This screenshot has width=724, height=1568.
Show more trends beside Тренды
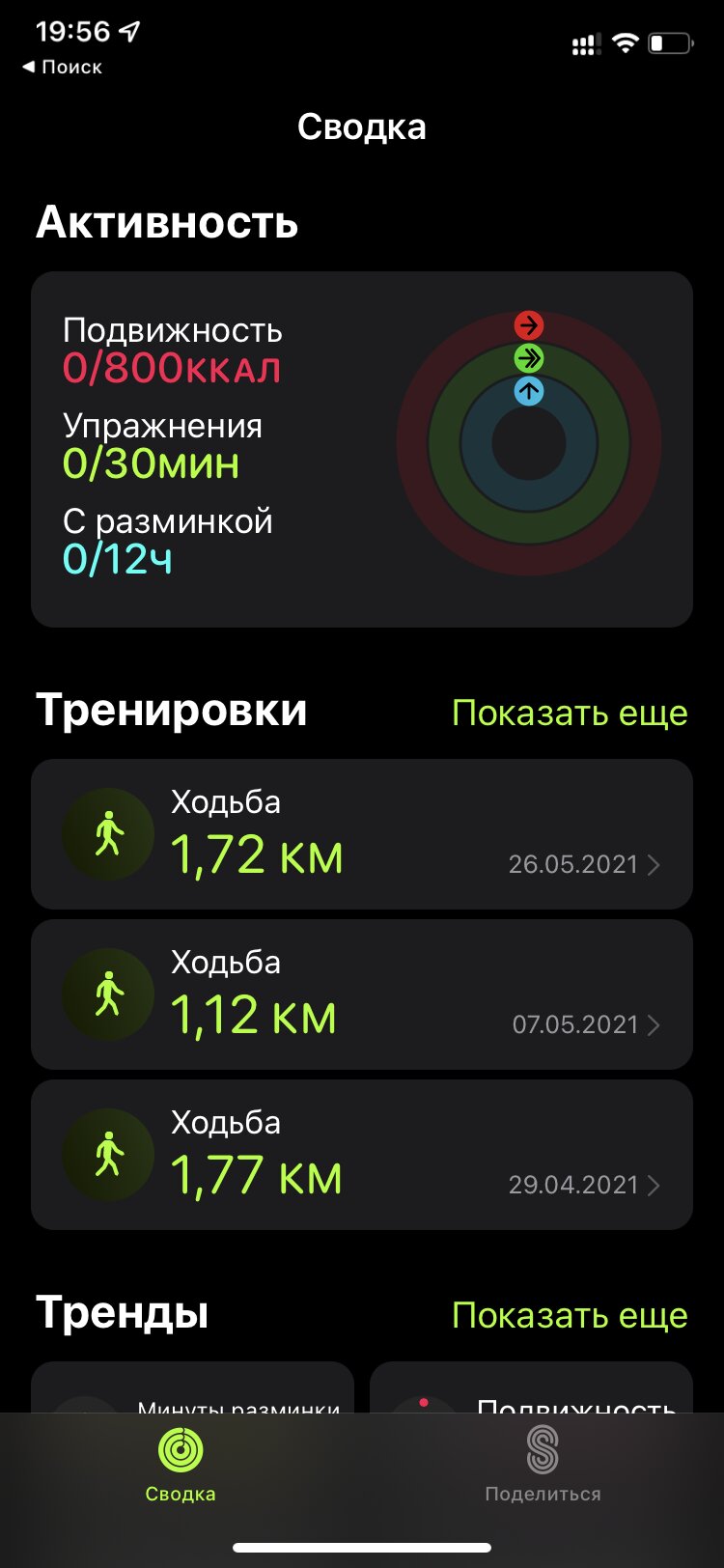(570, 1315)
